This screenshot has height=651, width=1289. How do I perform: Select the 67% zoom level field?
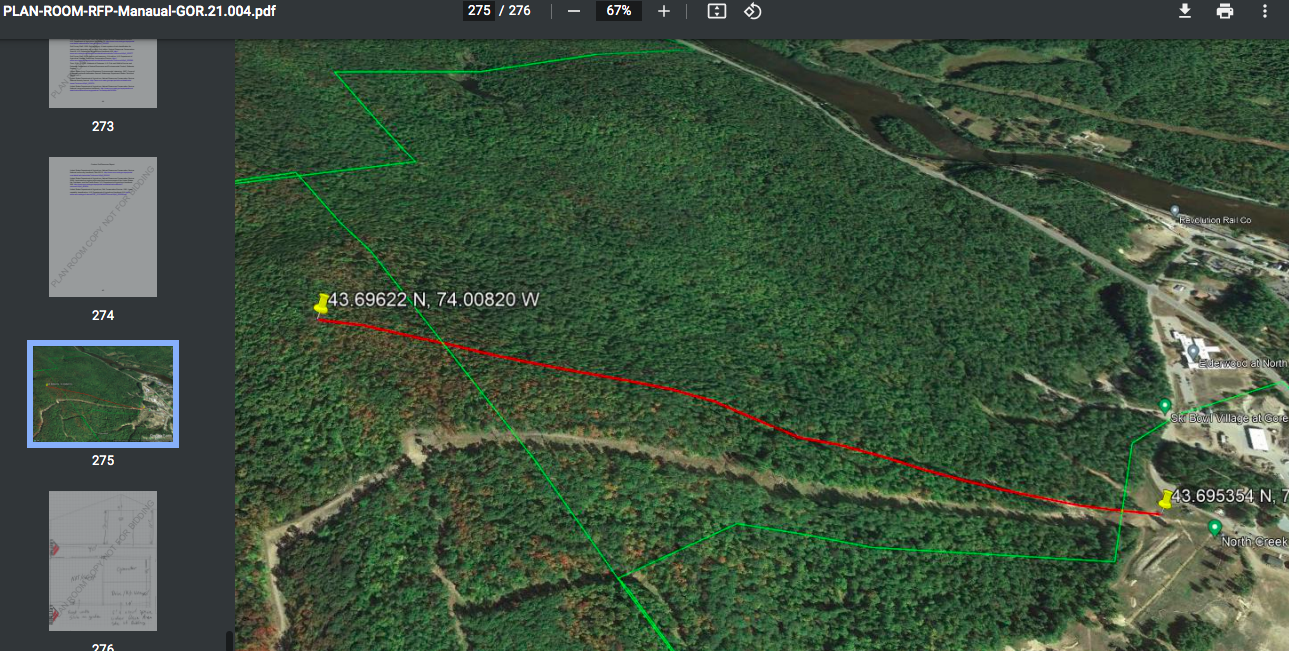(619, 11)
